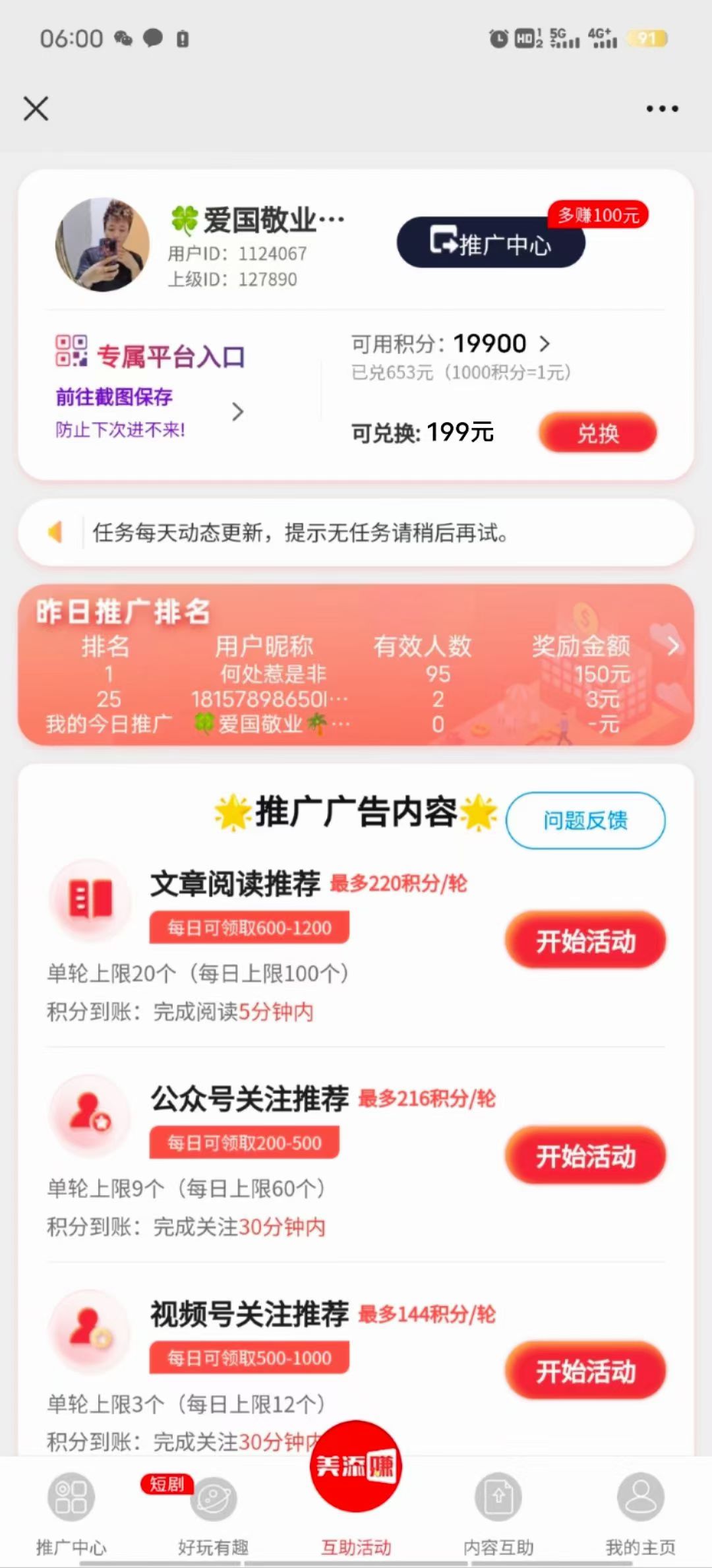Open the three-dot overflow menu
The width and height of the screenshot is (712, 1568).
(x=662, y=109)
